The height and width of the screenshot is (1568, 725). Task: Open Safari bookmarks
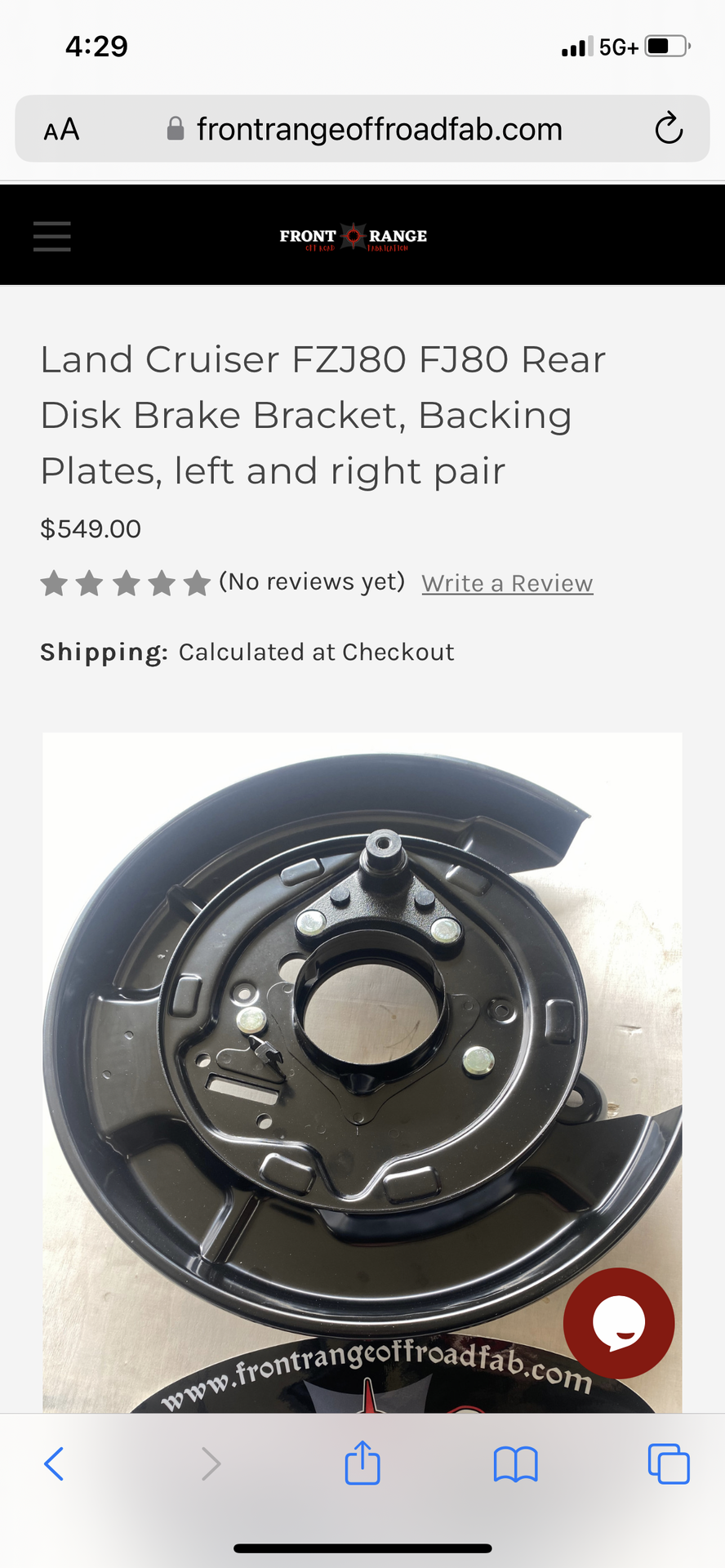point(515,1463)
